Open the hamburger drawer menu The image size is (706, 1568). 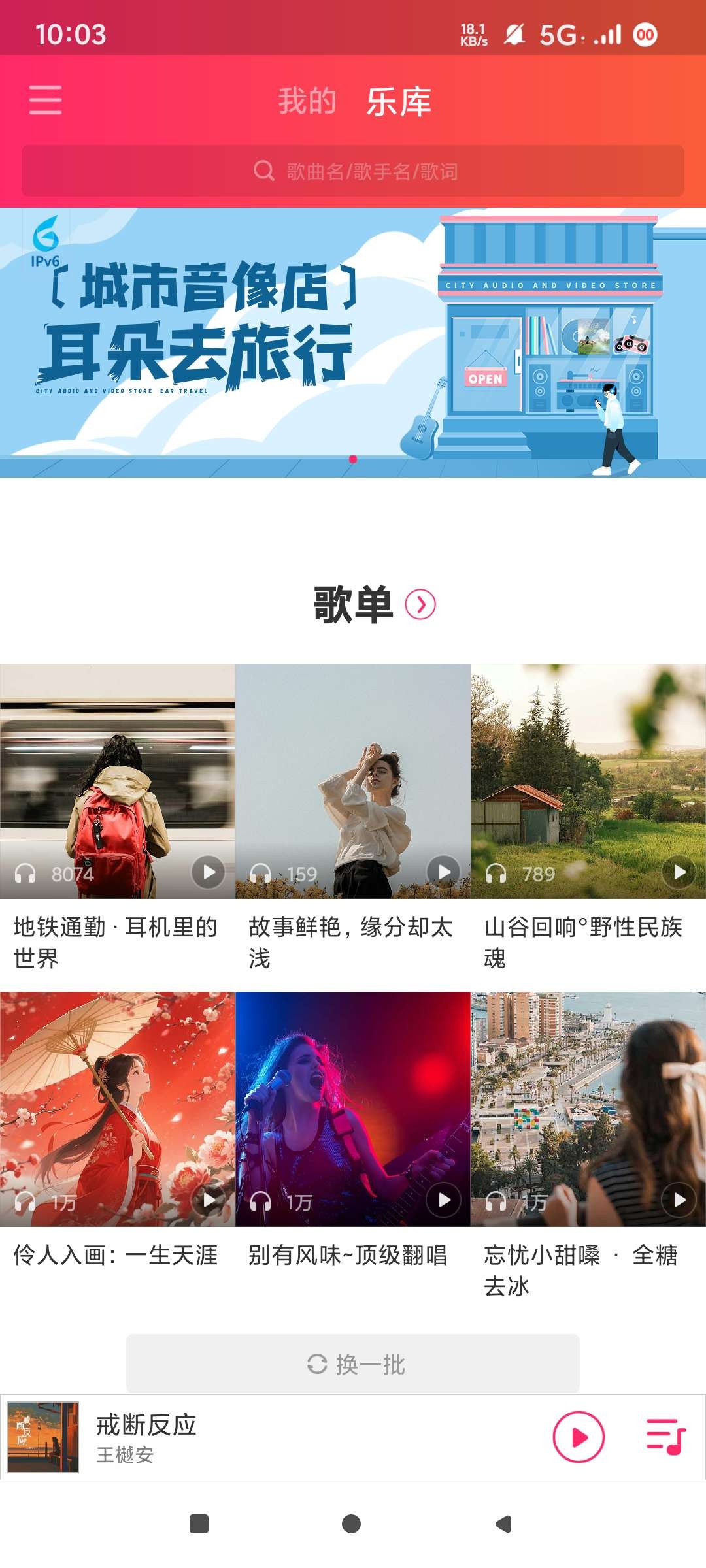(45, 100)
